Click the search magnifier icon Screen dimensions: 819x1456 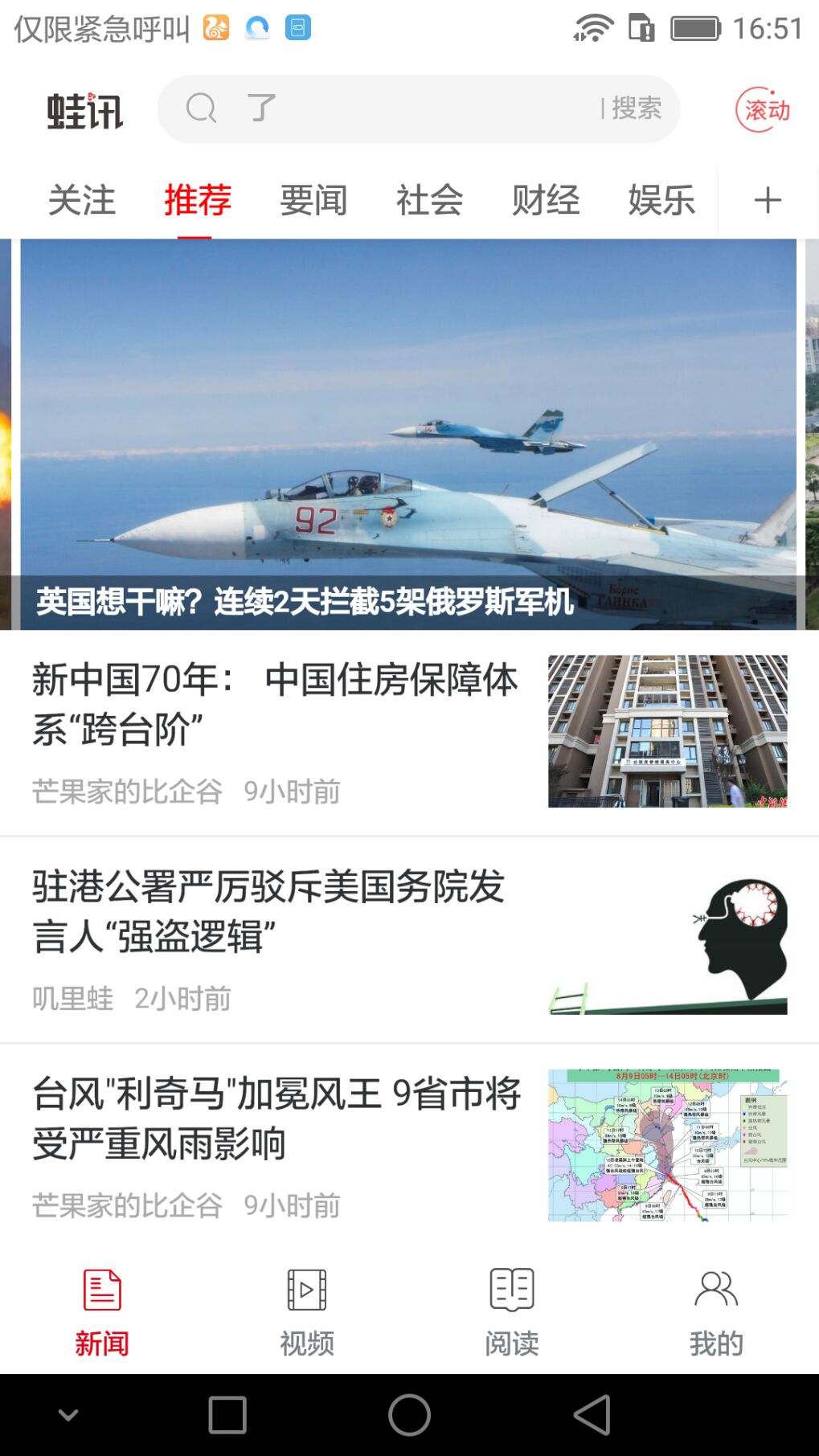pos(201,108)
